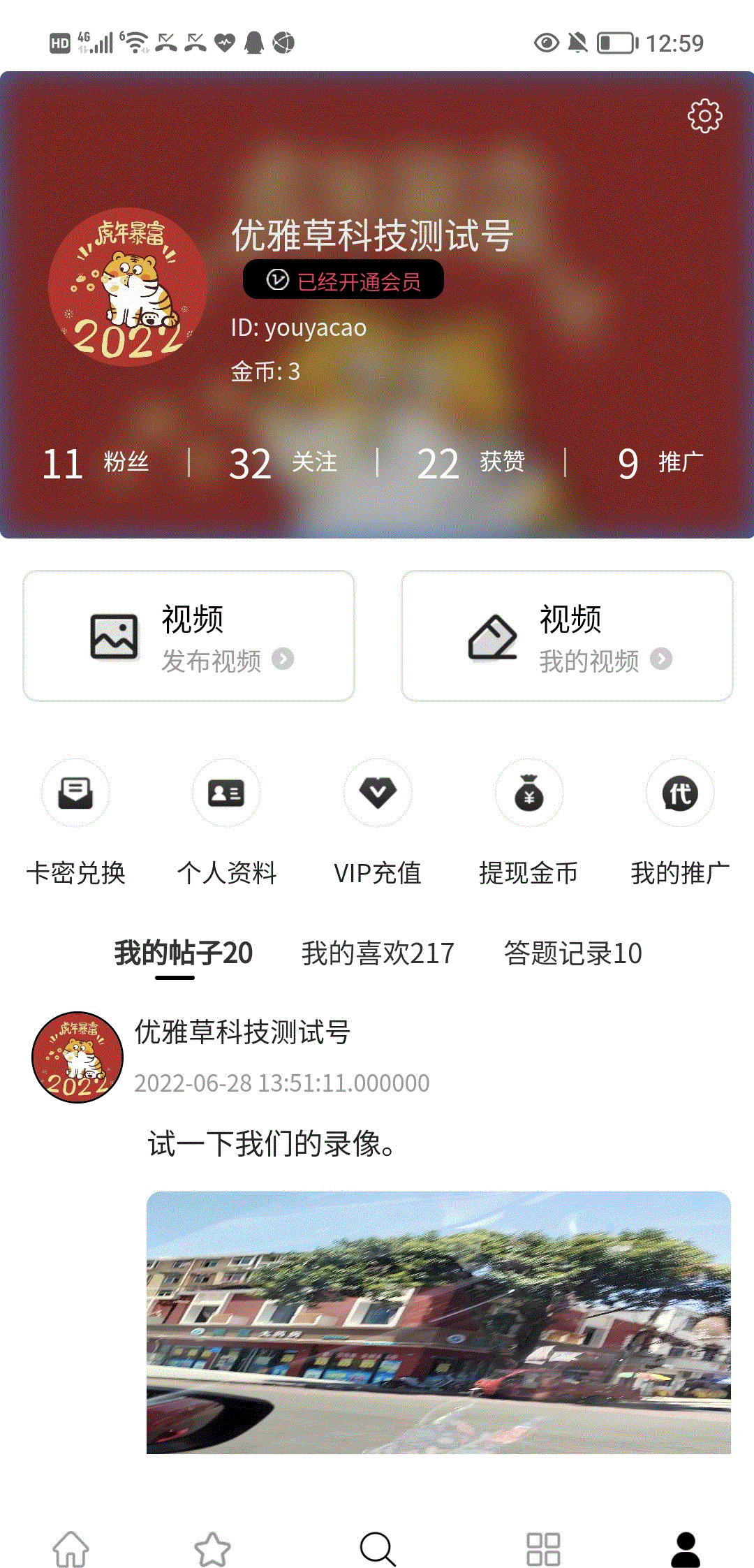This screenshot has height=1568, width=754.
Task: Open 个人资料 profile info
Action: tap(227, 822)
